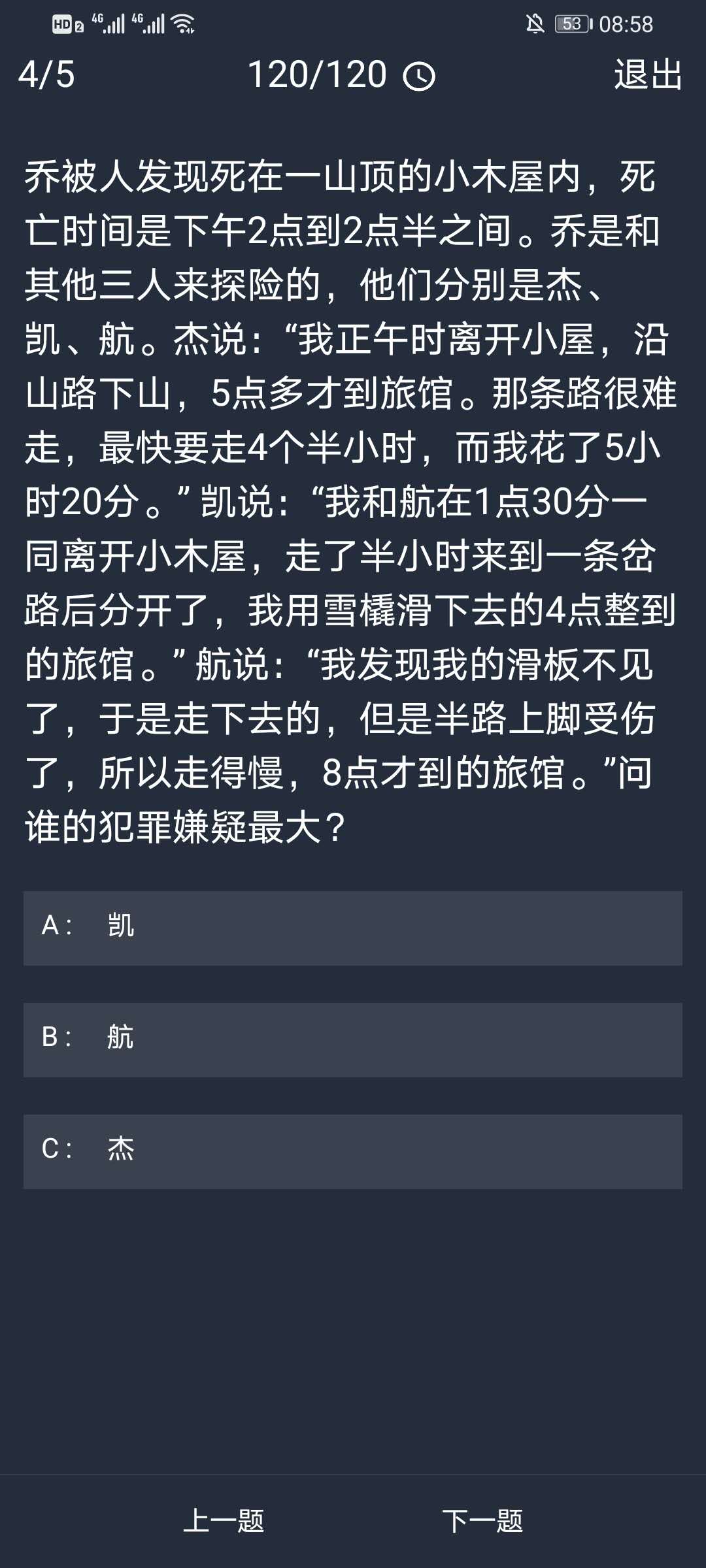
Task: Pick answer C: 杰
Action: click(x=353, y=1151)
